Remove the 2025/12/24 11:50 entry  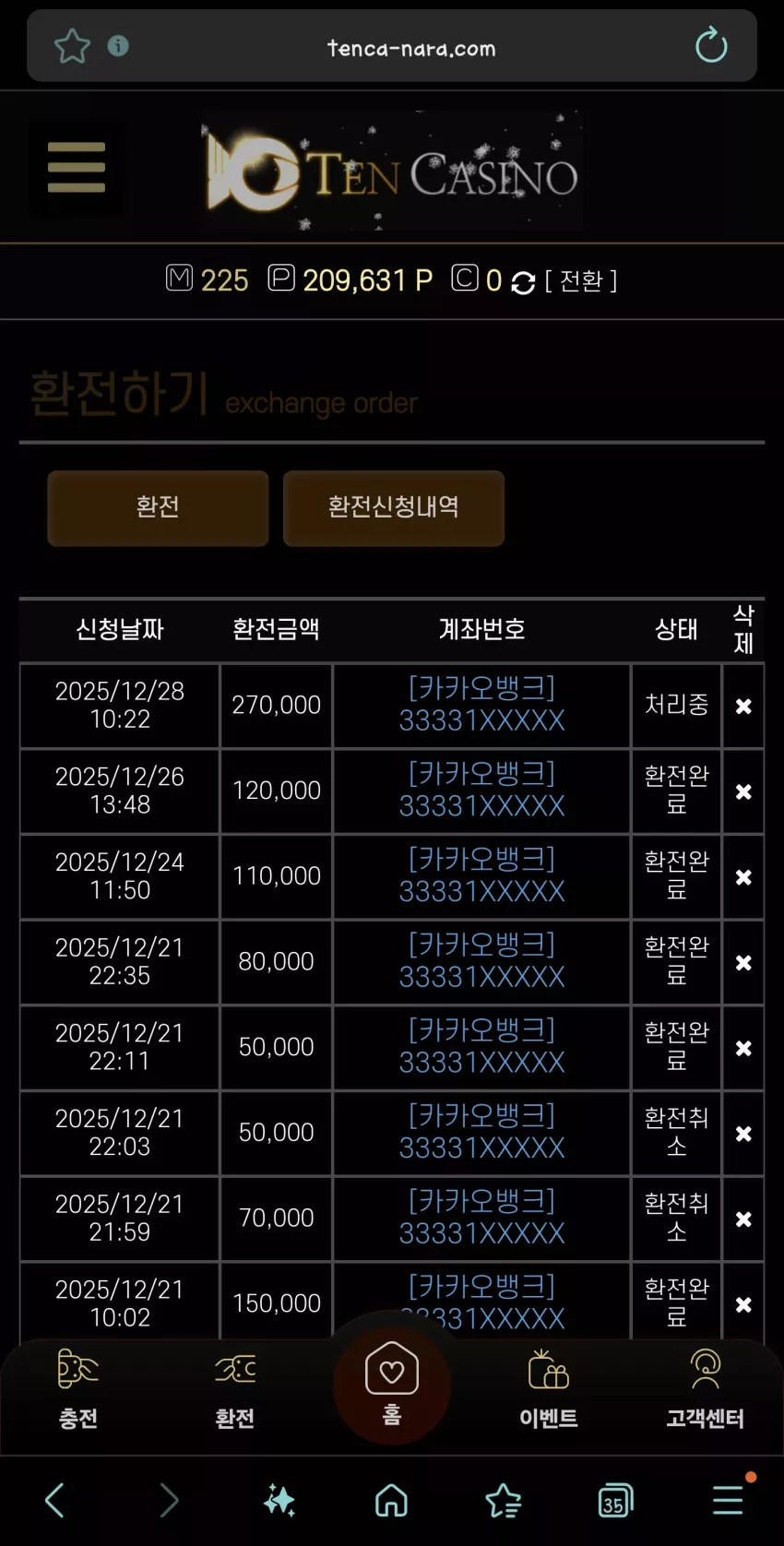click(743, 877)
